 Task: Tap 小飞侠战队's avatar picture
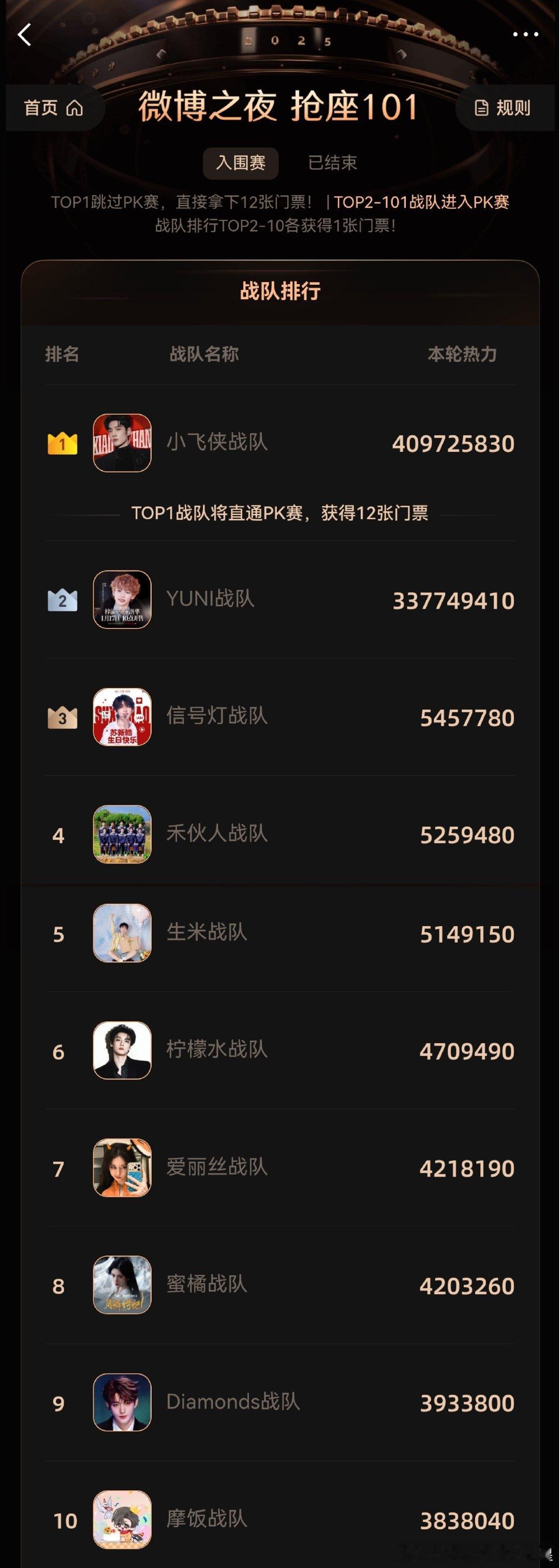[x=122, y=444]
